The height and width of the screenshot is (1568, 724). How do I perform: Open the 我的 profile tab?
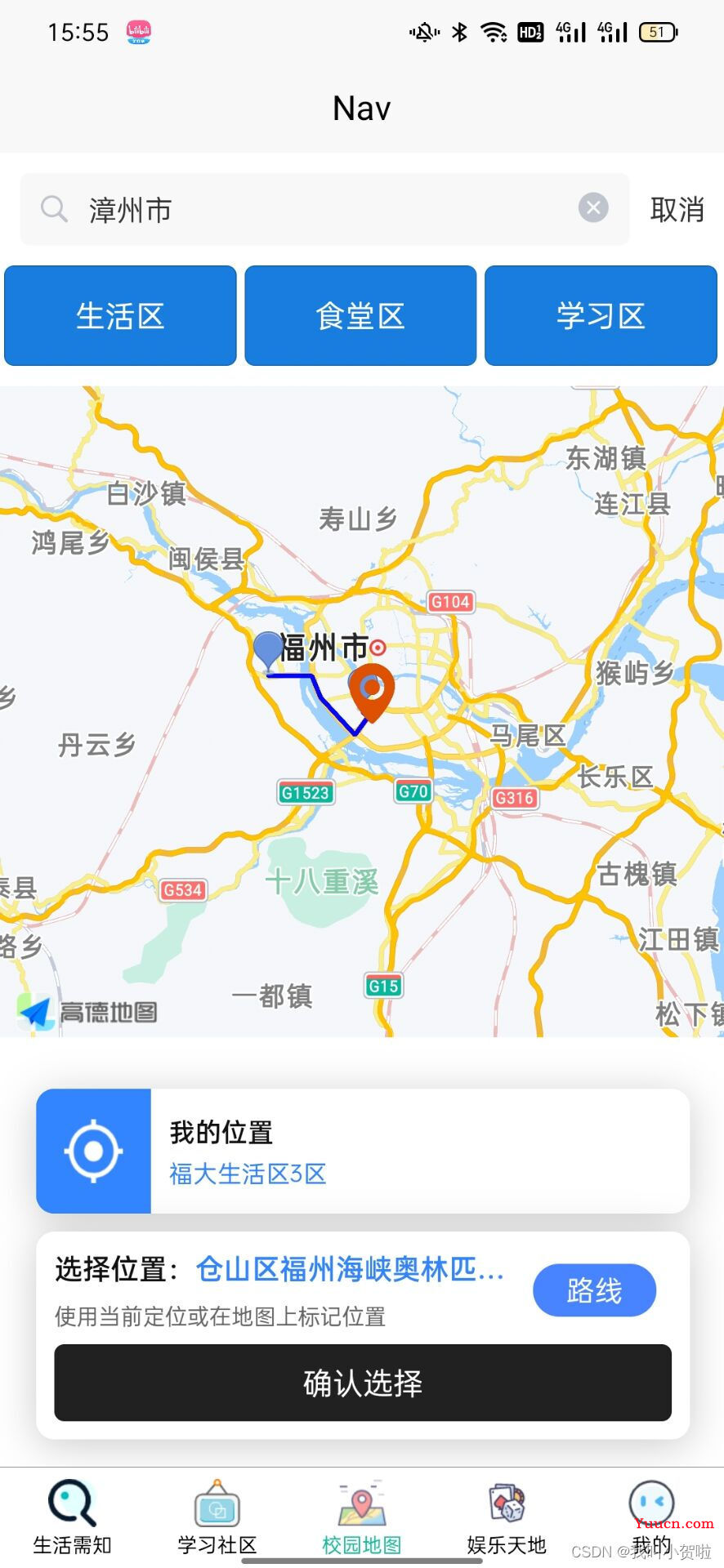pos(651,1518)
